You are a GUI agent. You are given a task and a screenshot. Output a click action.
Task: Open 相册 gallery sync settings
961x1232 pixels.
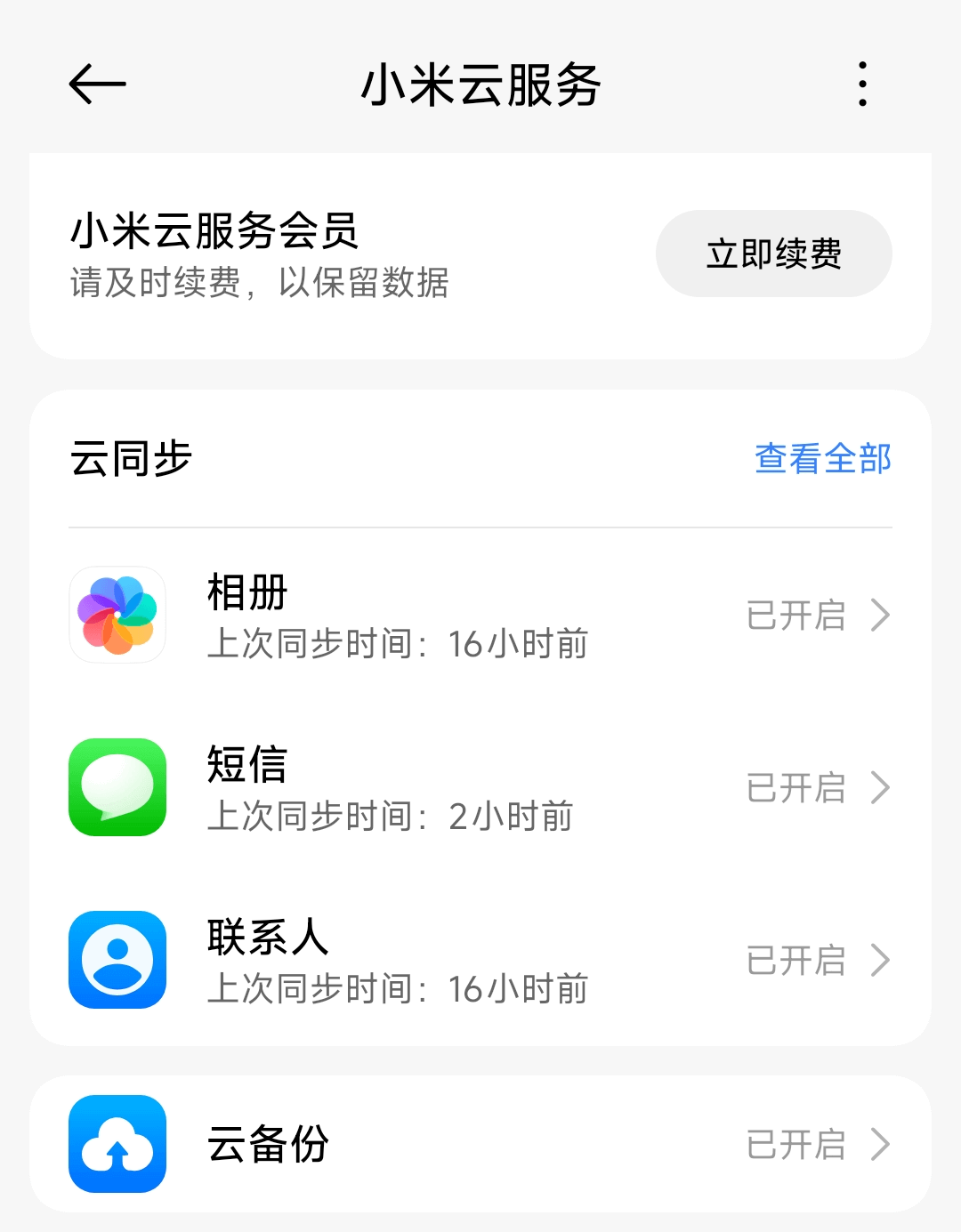pyautogui.click(x=480, y=616)
